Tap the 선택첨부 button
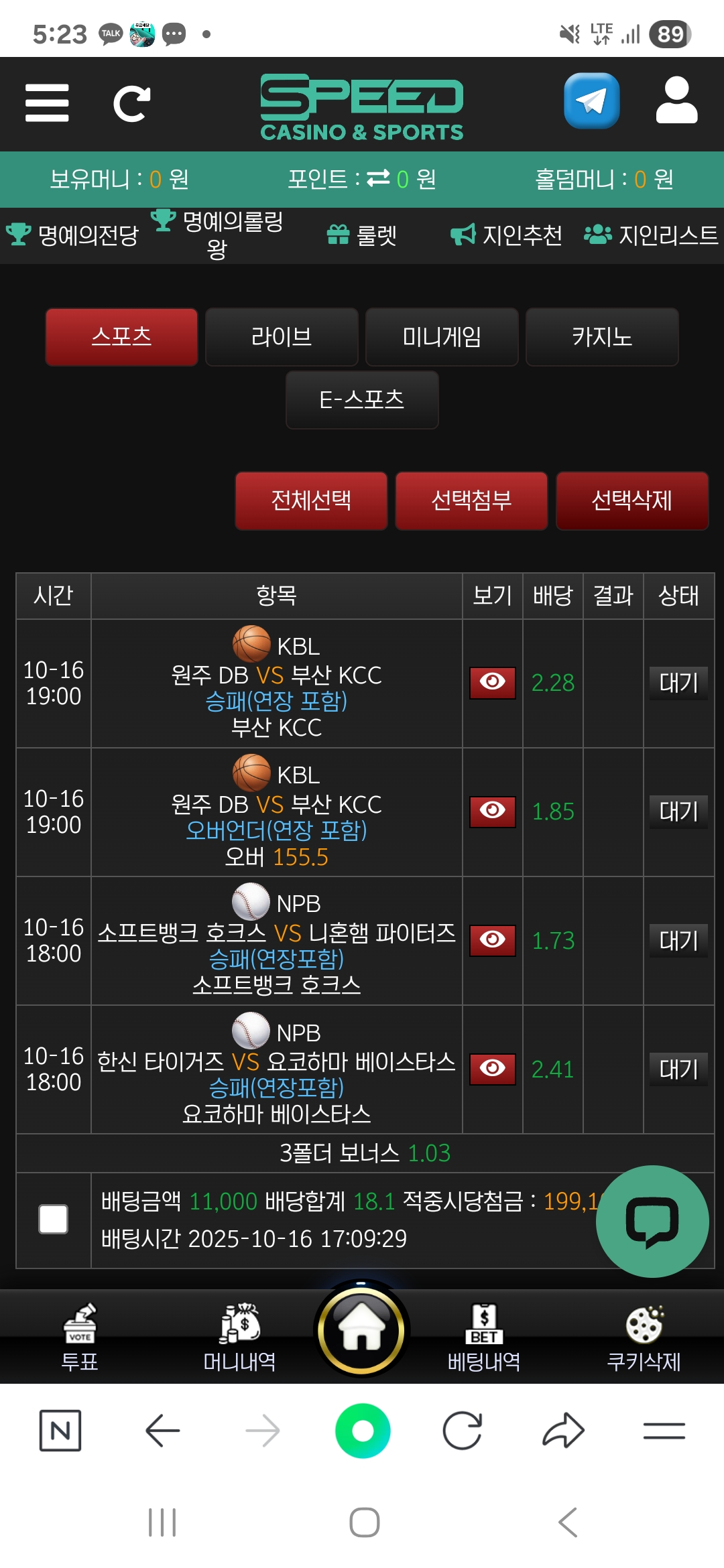This screenshot has height=1568, width=724. pos(471,501)
